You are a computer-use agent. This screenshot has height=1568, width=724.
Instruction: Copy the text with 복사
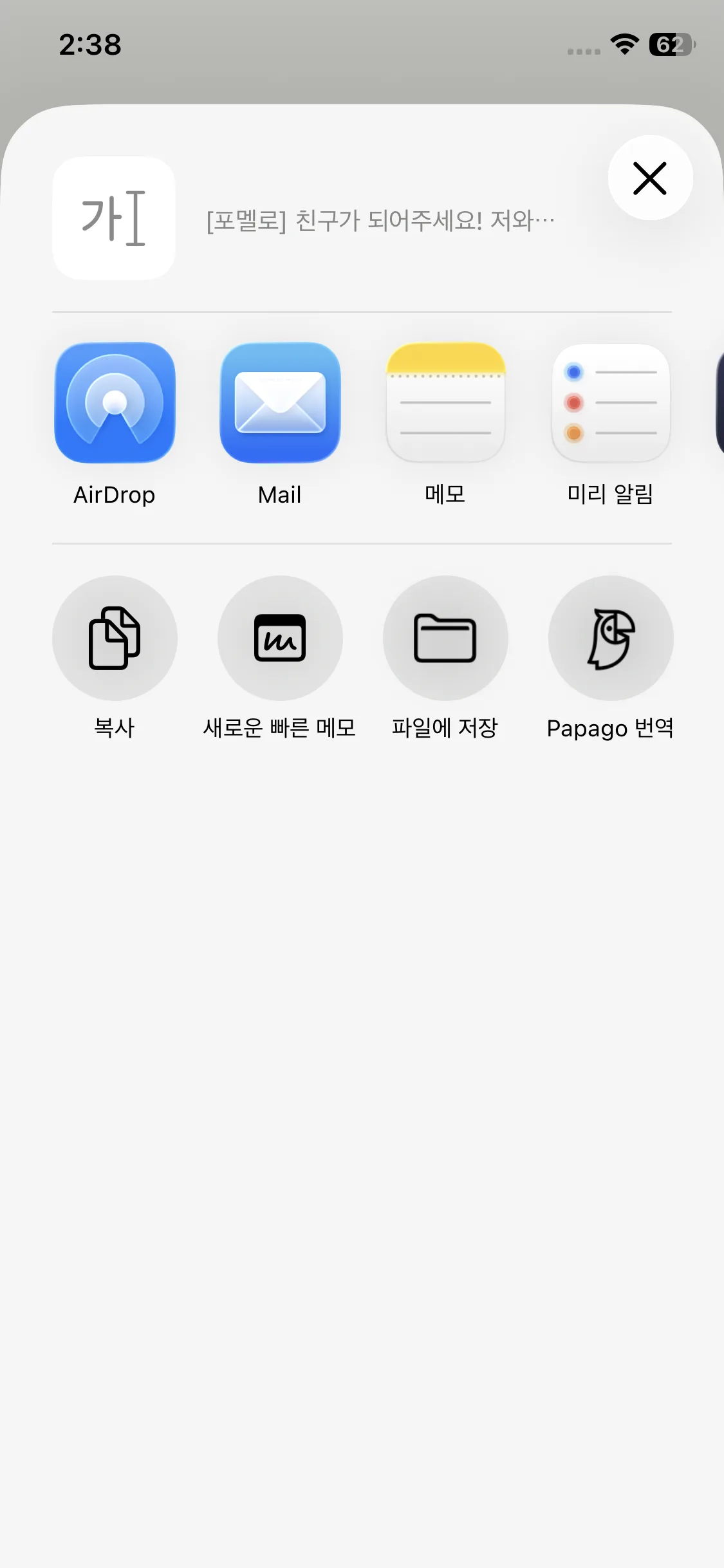click(115, 638)
